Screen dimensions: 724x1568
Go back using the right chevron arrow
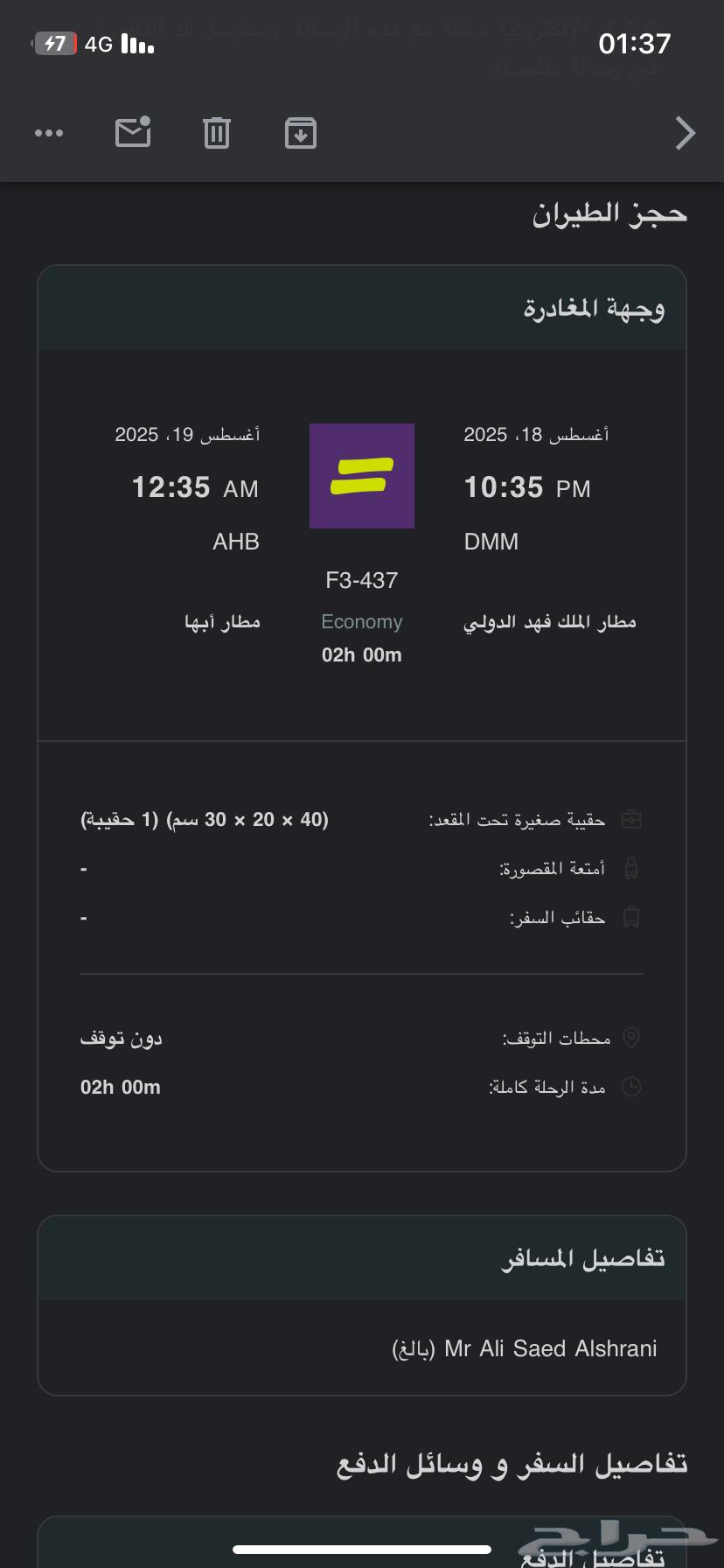coord(685,133)
